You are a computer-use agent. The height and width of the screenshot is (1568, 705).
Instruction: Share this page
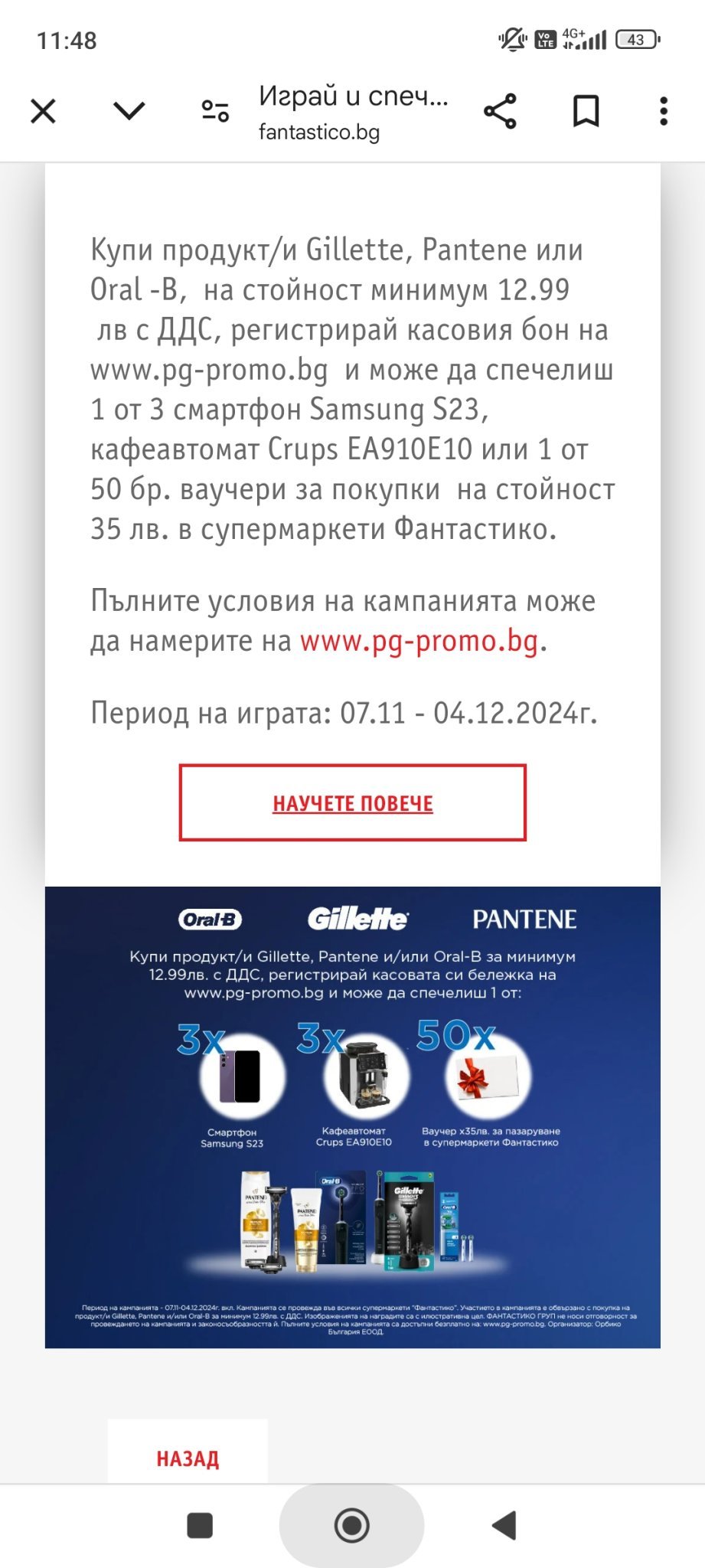tap(501, 112)
